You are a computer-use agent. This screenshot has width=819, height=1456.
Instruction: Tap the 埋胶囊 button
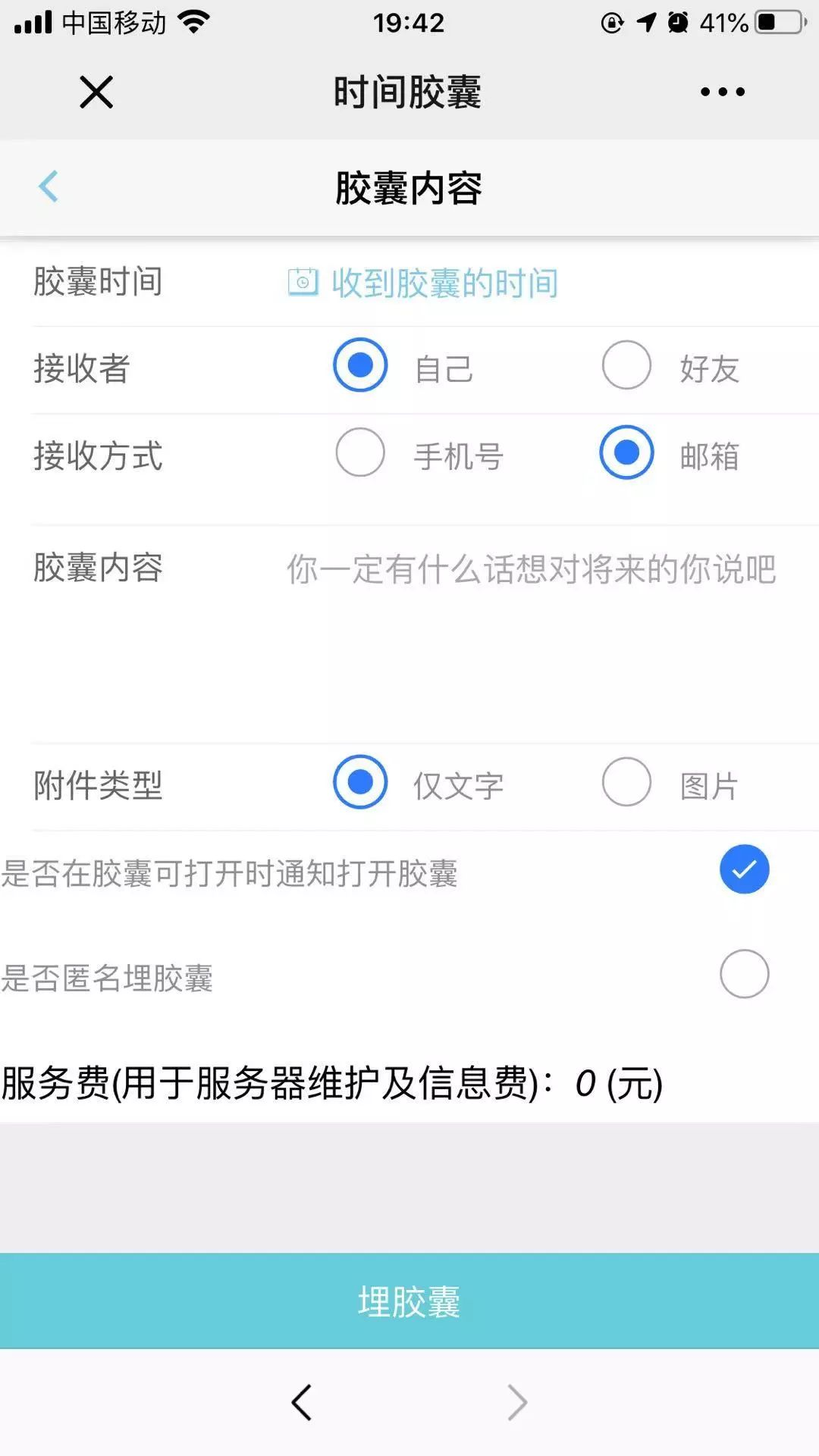point(409,1301)
